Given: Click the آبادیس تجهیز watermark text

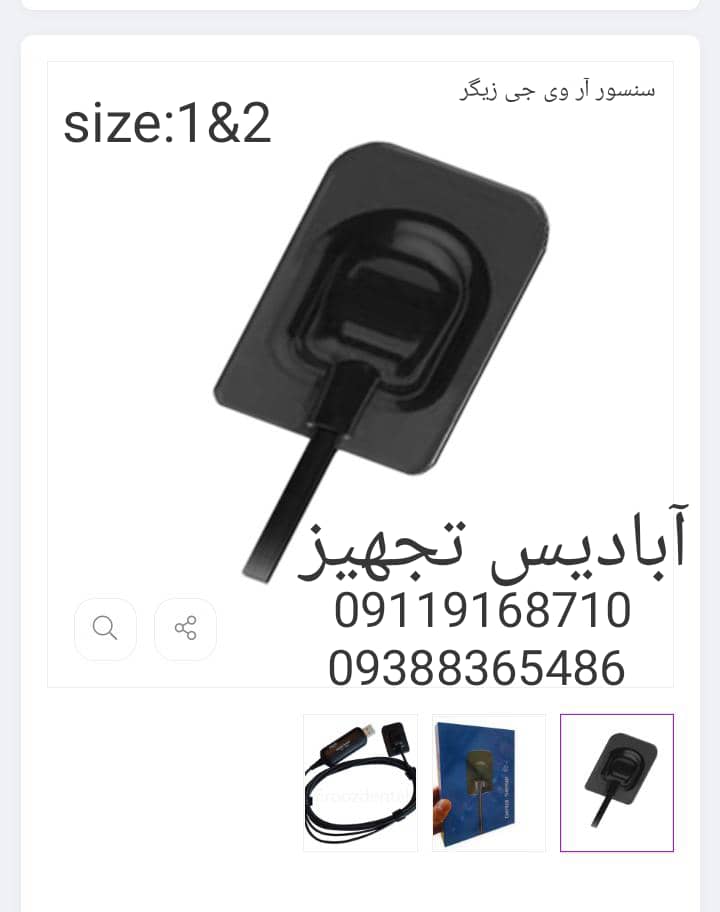Looking at the screenshot, I should [x=494, y=540].
